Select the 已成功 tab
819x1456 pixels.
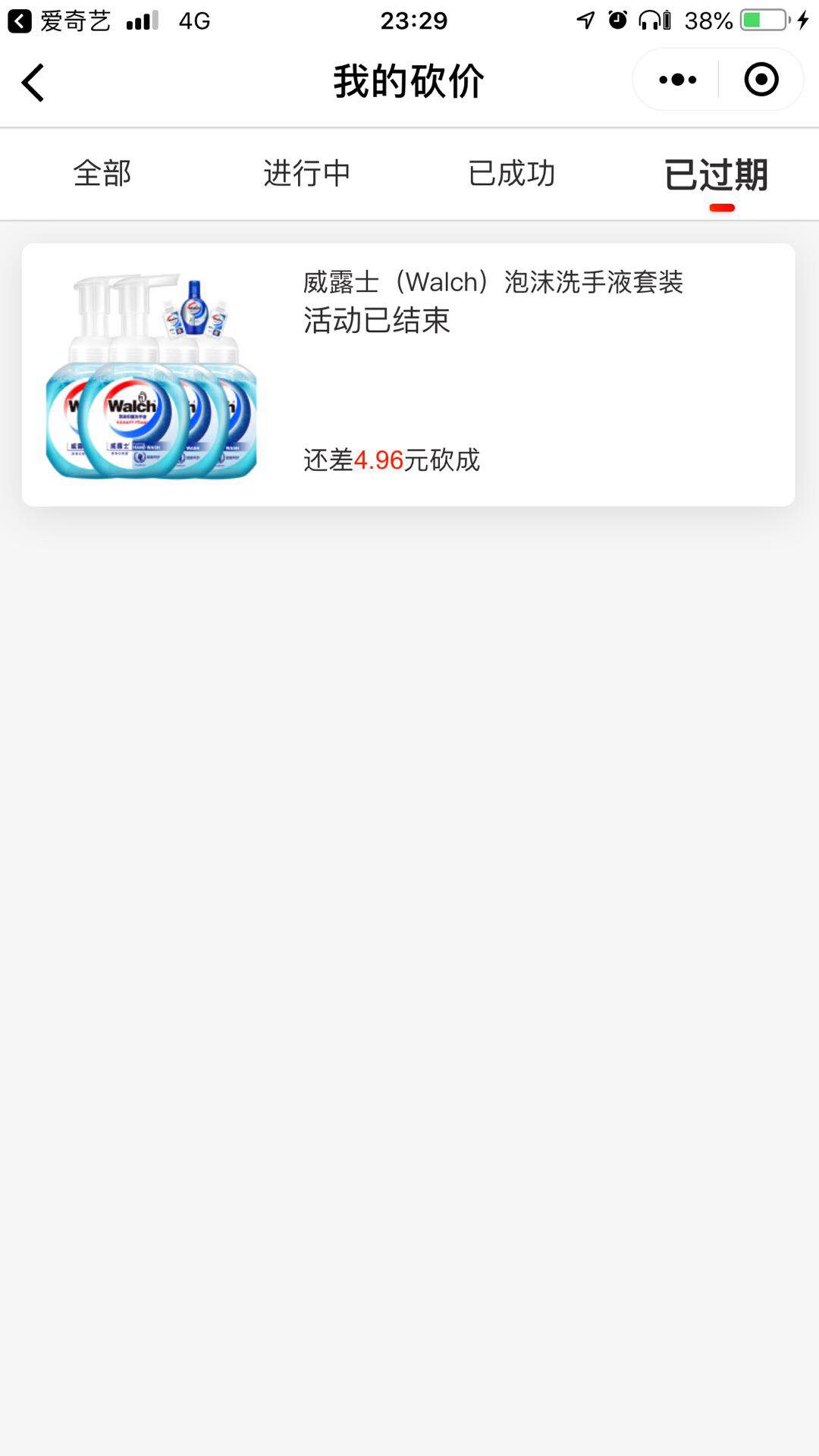point(512,174)
